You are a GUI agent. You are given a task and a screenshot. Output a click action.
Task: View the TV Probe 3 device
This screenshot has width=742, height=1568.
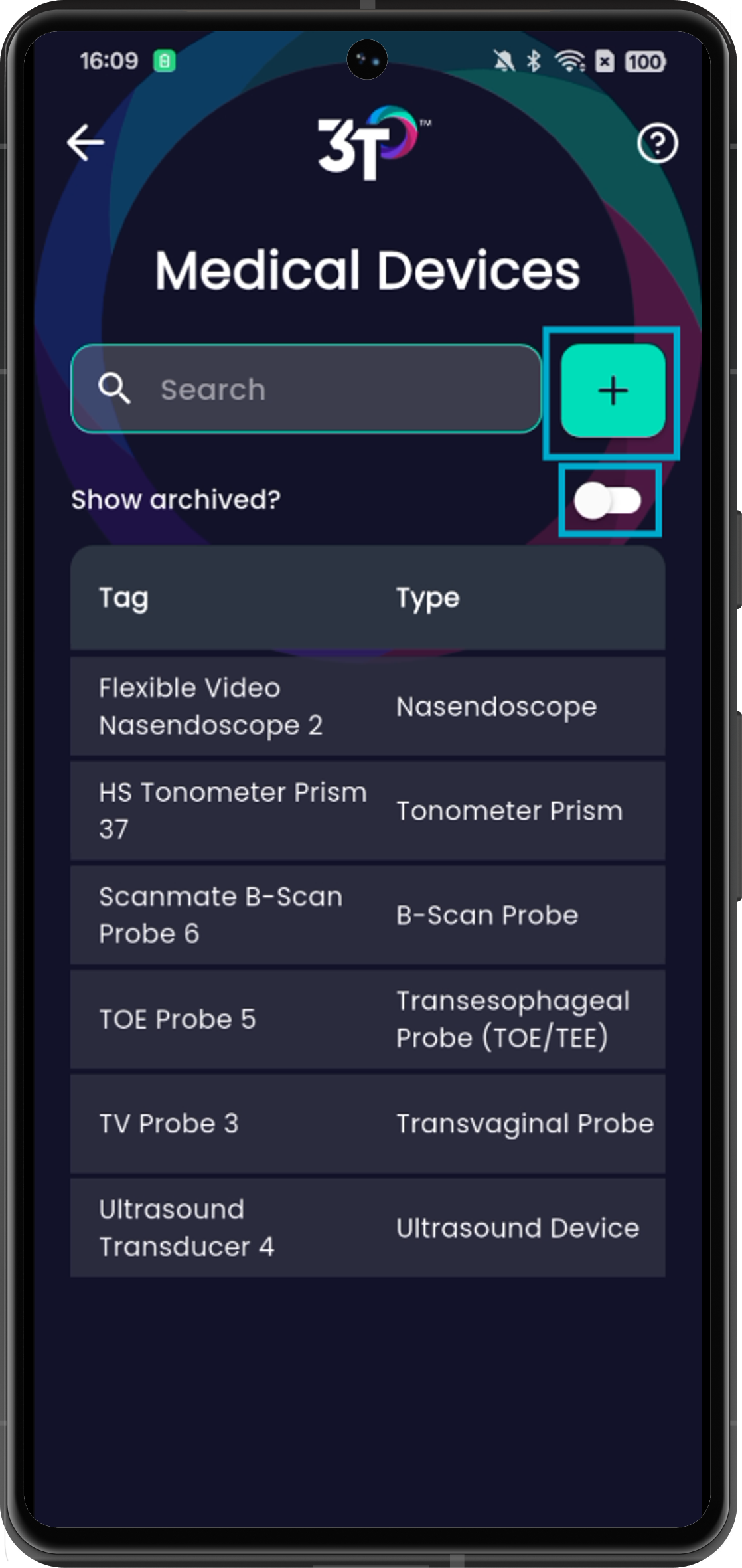[368, 1124]
